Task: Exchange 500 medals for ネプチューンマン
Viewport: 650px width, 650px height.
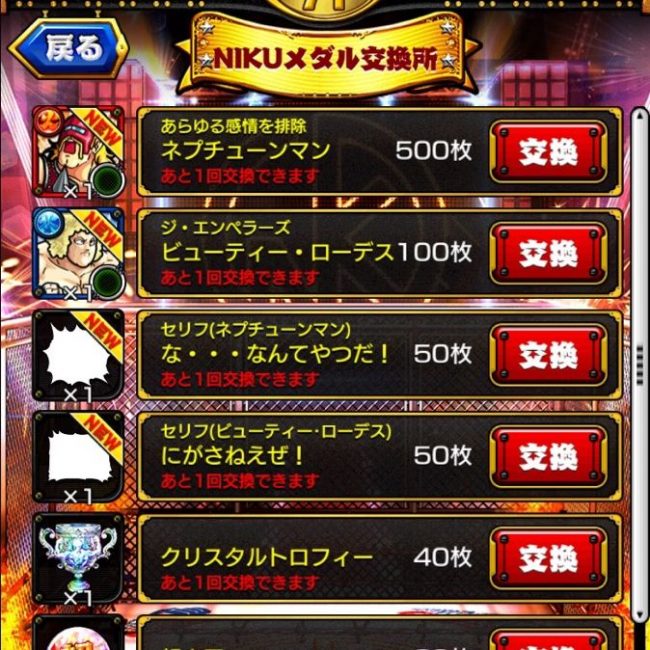Action: pos(548,153)
